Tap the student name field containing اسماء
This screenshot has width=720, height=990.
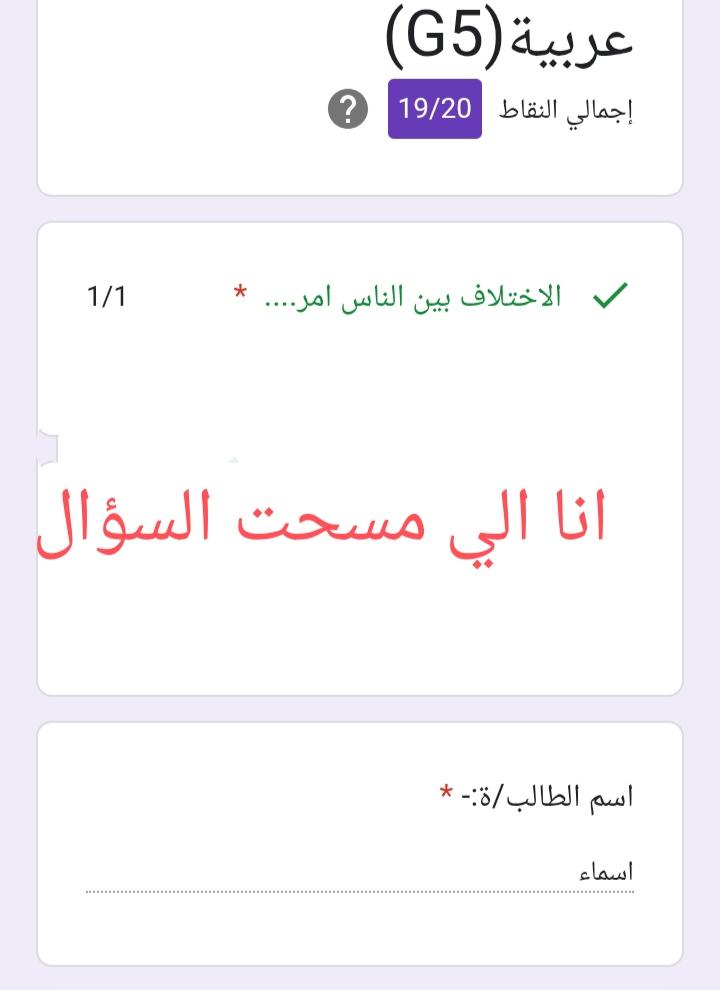tap(360, 872)
